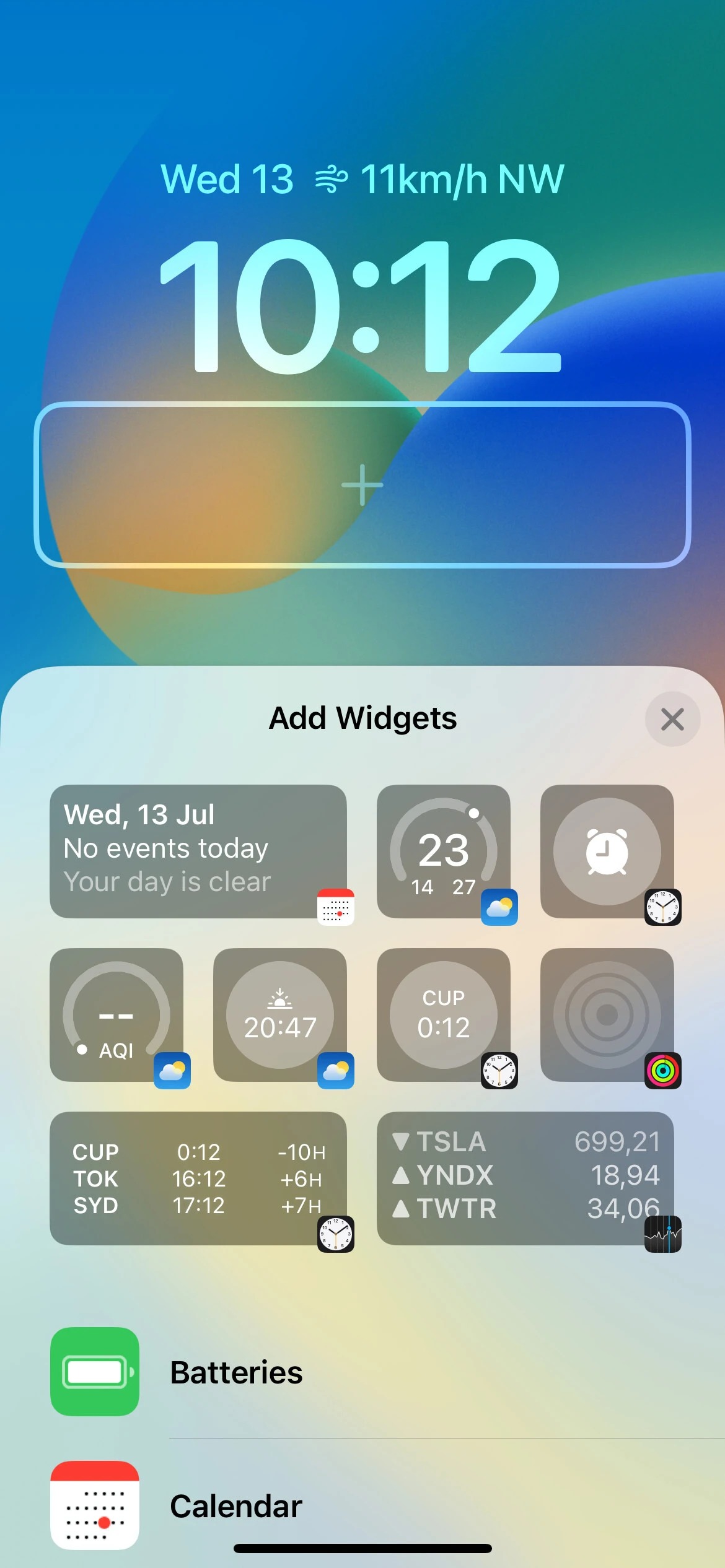The height and width of the screenshot is (1568, 725).
Task: Add the AQI air quality widget
Action: 116,1014
